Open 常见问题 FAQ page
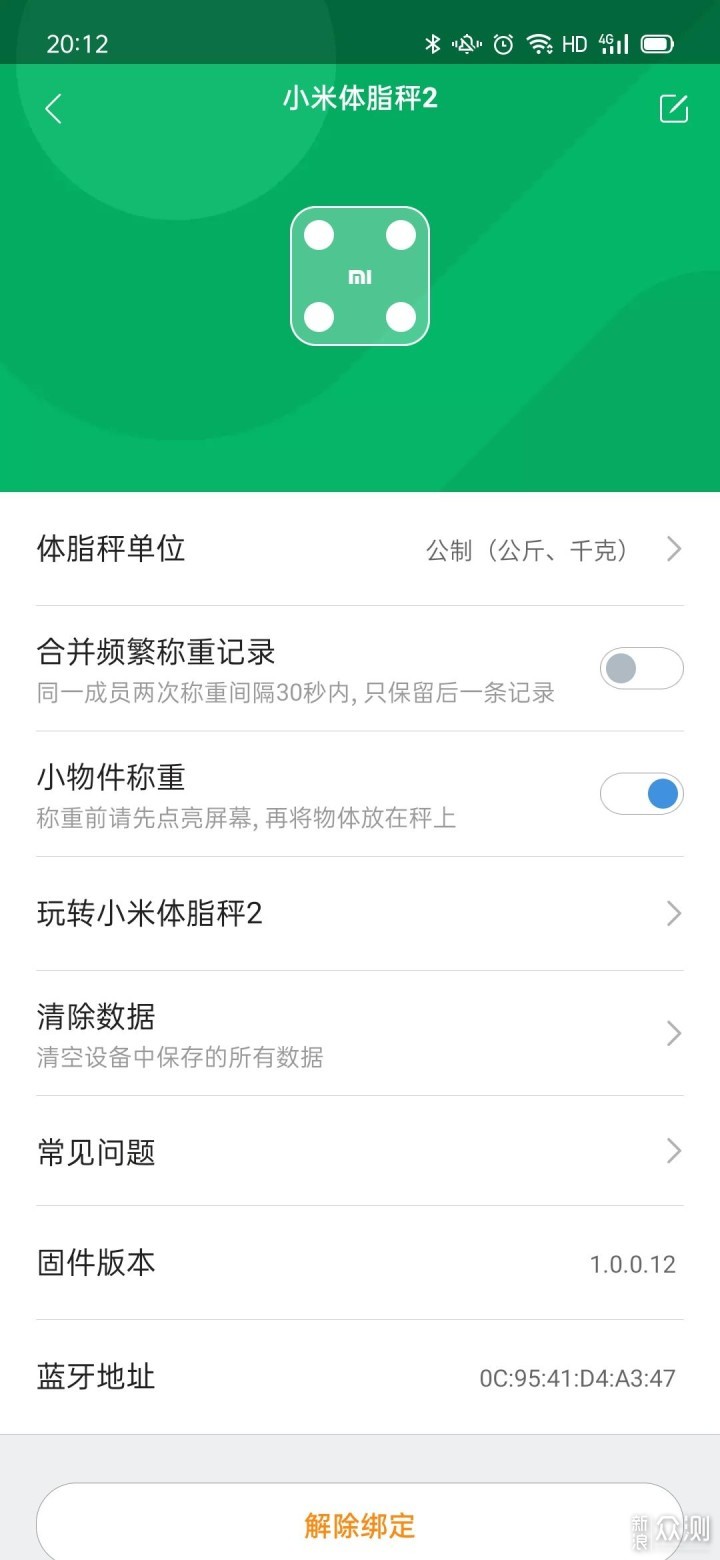720x1560 pixels. tap(360, 1151)
